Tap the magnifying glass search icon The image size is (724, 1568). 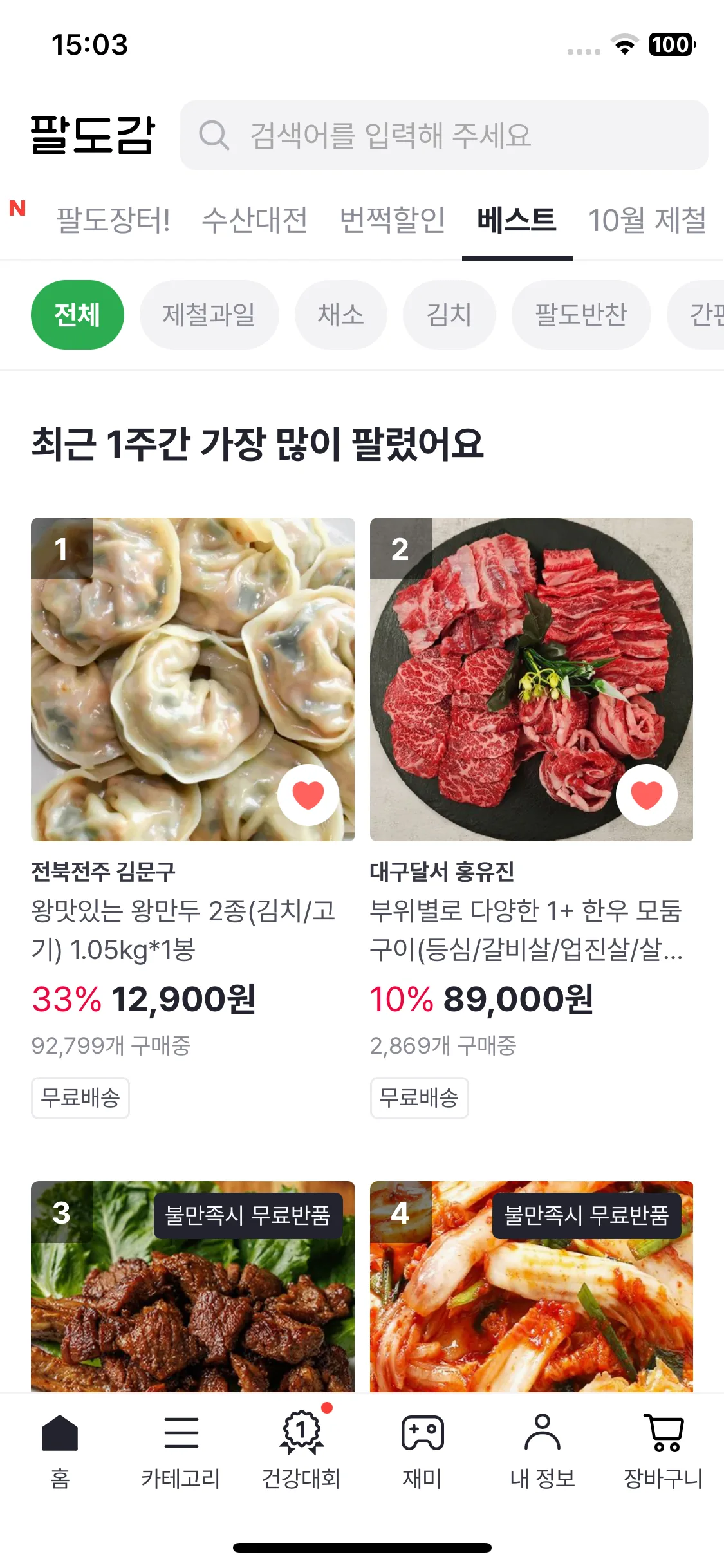click(x=214, y=136)
